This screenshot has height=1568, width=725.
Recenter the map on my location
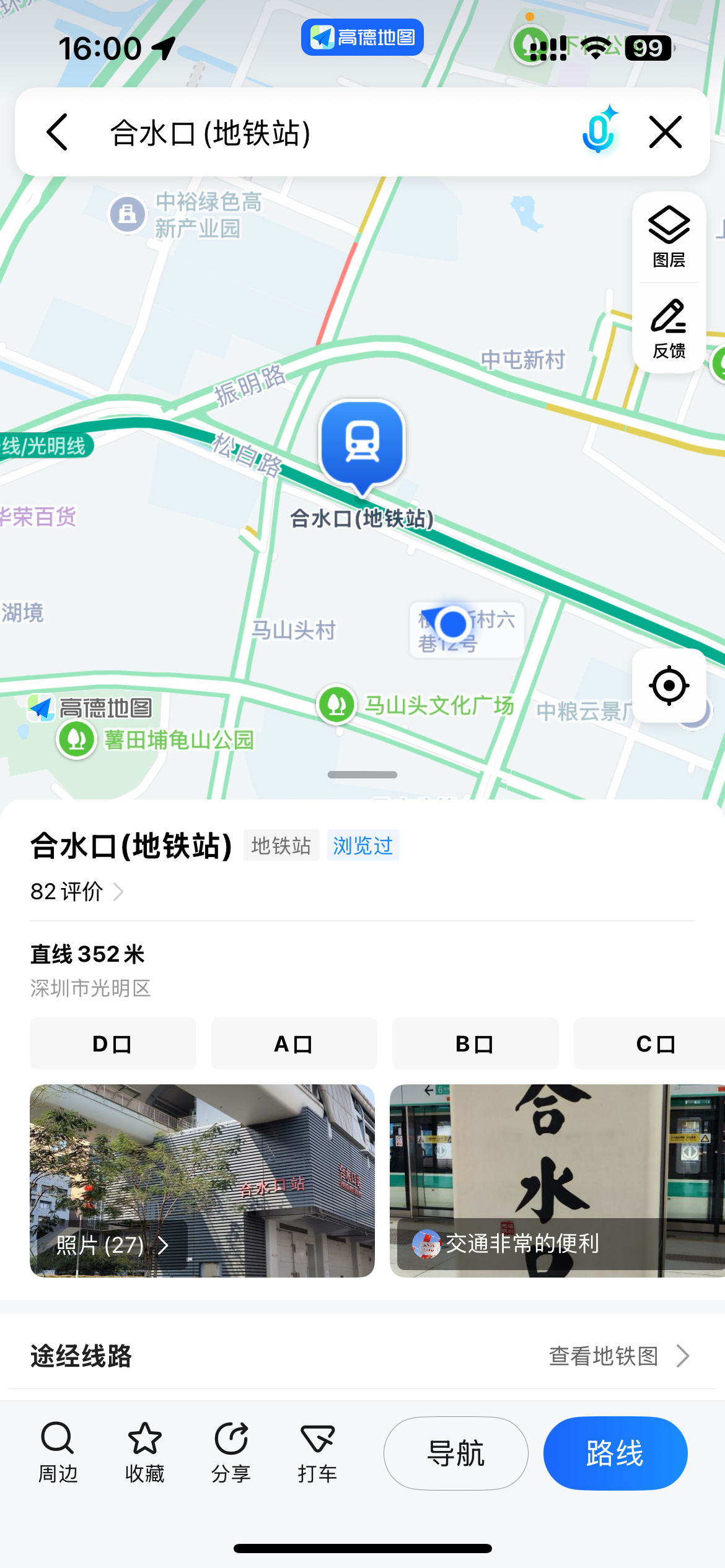669,686
